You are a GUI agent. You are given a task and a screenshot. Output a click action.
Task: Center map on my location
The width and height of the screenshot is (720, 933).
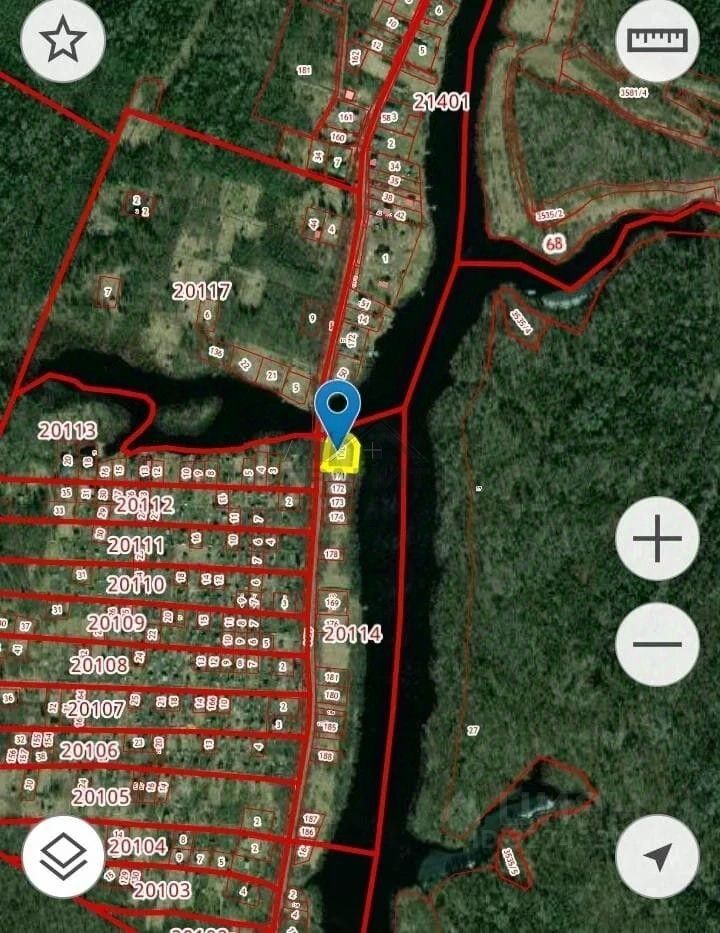[657, 856]
